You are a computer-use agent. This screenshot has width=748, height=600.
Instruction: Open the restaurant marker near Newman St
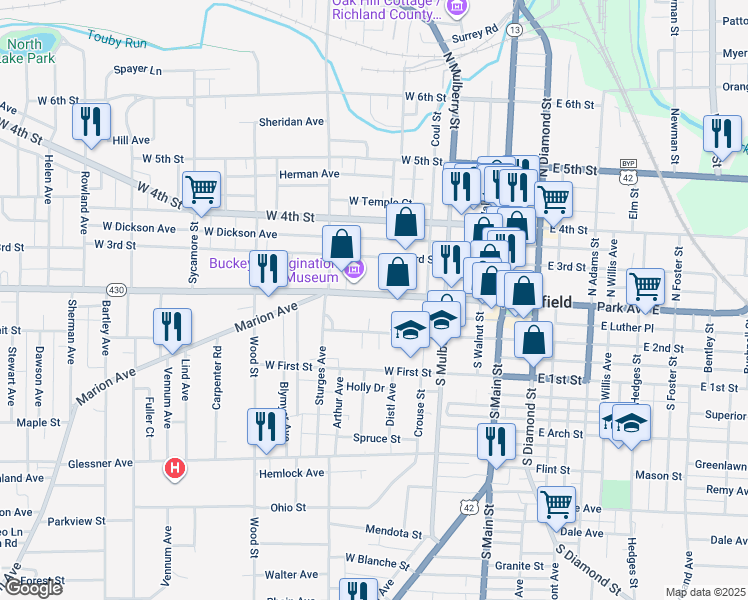[722, 137]
